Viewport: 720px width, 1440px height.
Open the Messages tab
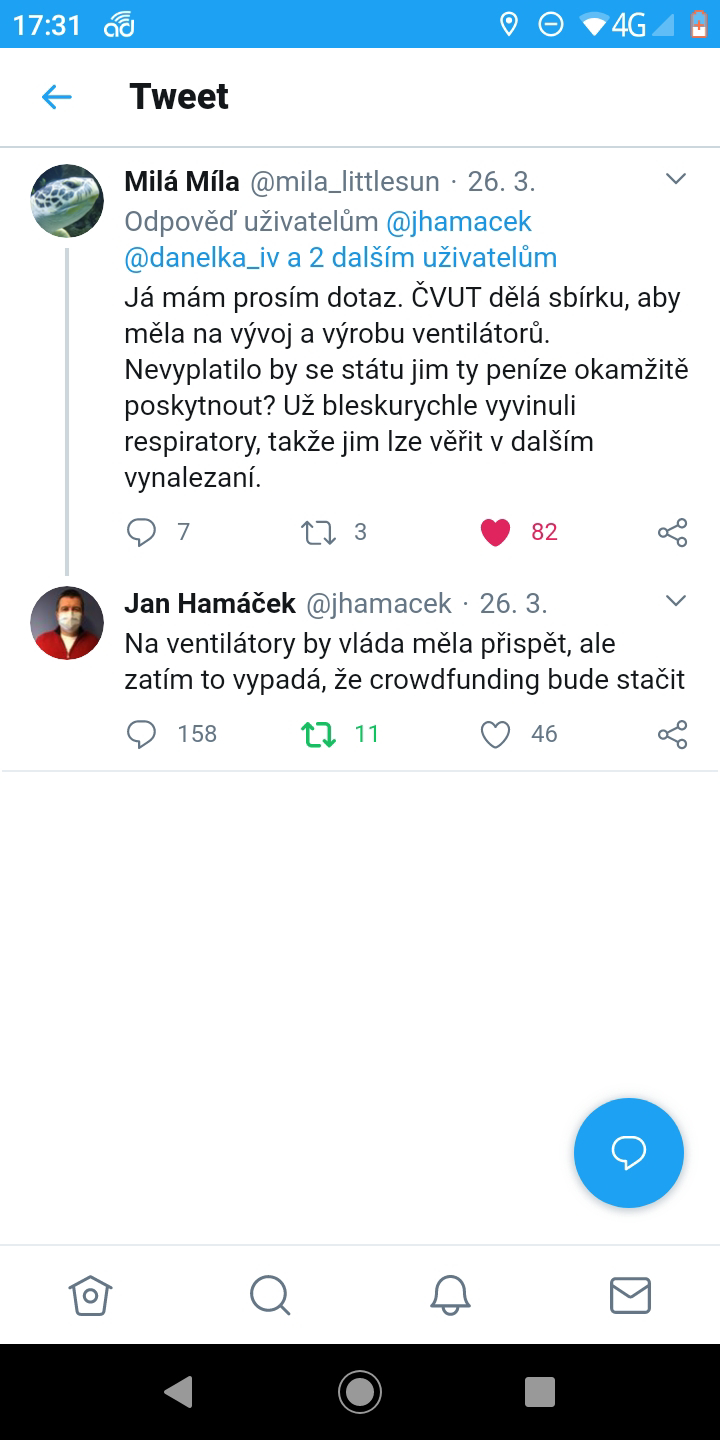coord(630,1296)
